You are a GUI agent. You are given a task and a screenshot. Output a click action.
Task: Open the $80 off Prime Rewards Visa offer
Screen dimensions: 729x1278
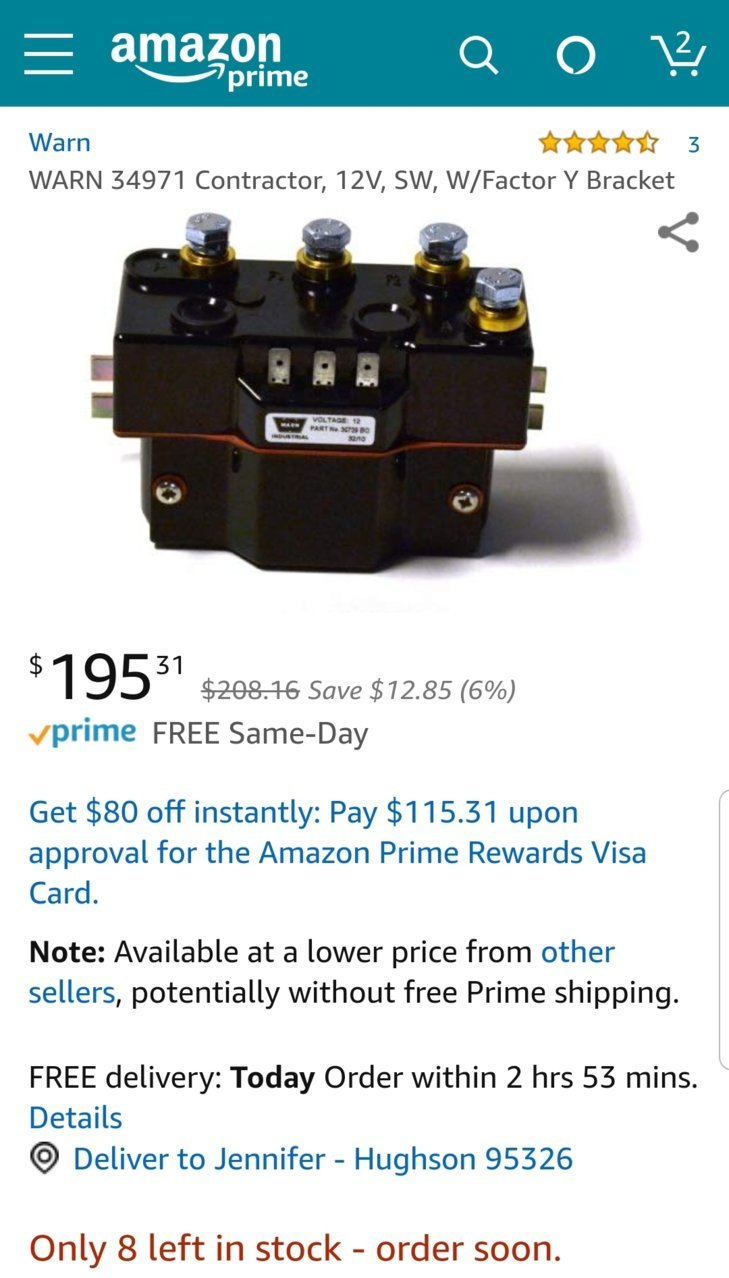[x=338, y=852]
